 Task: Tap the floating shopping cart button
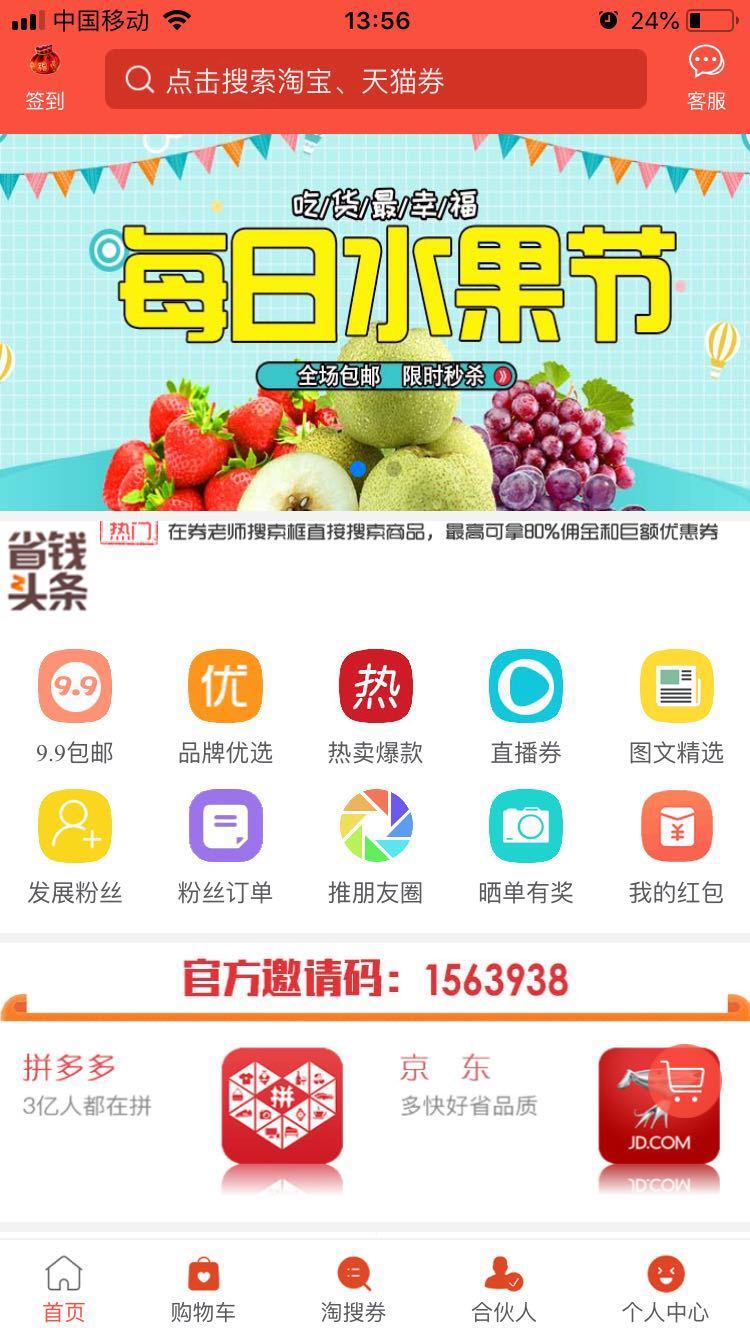tap(685, 1080)
